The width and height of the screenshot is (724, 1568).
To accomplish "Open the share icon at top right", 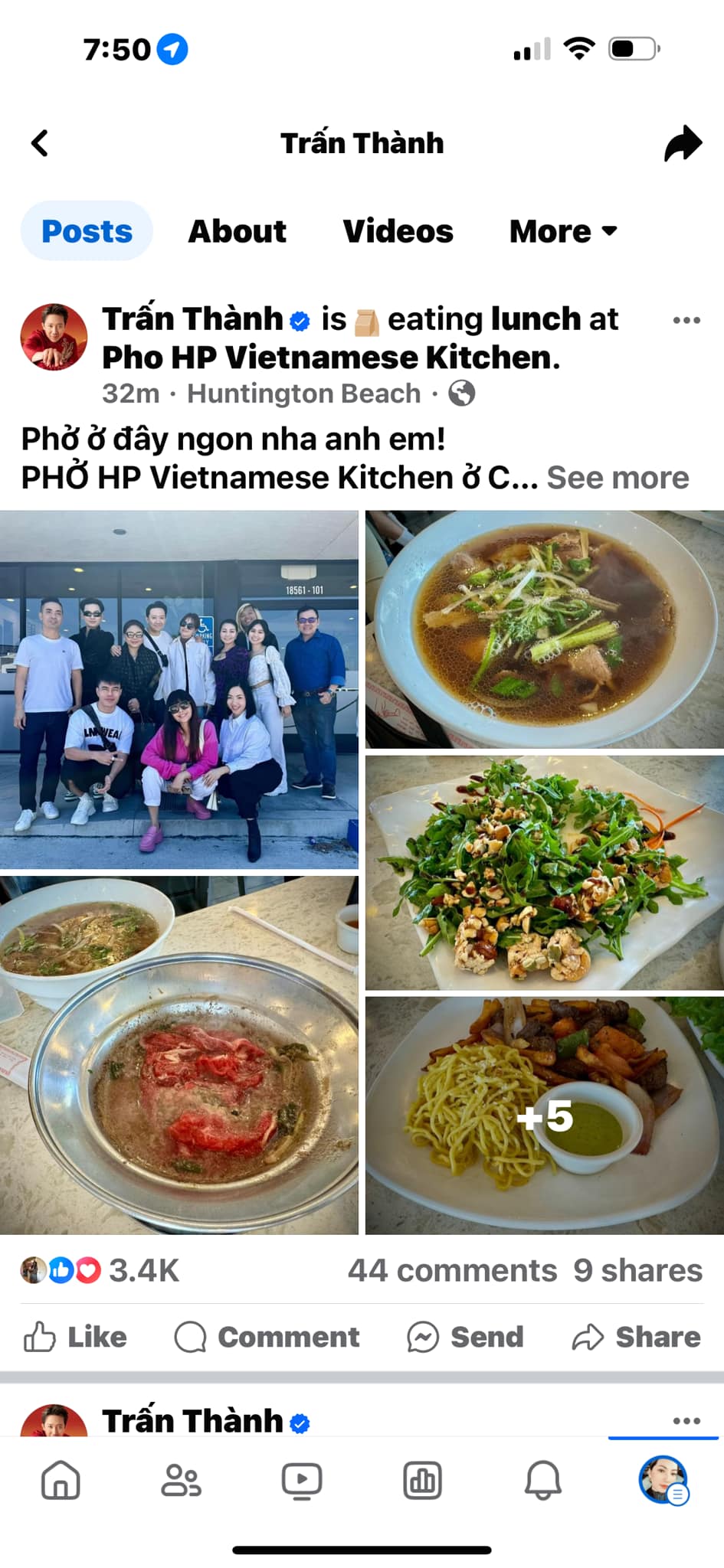I will coord(683,142).
